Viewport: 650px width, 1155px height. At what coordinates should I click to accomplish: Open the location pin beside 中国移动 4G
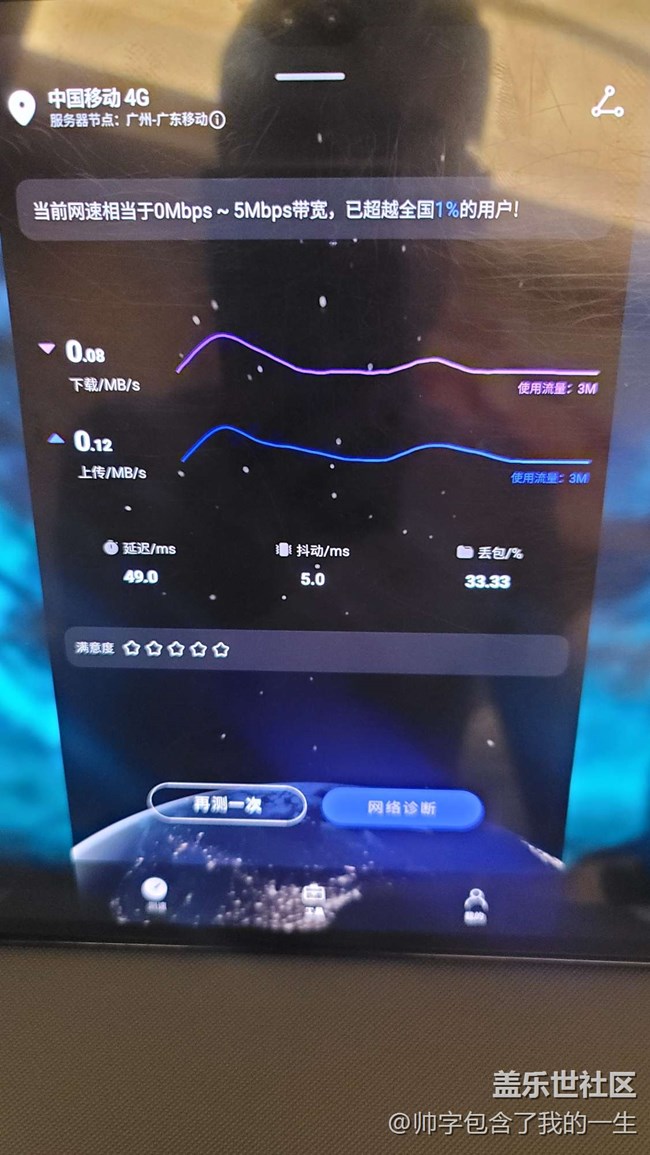coord(21,106)
